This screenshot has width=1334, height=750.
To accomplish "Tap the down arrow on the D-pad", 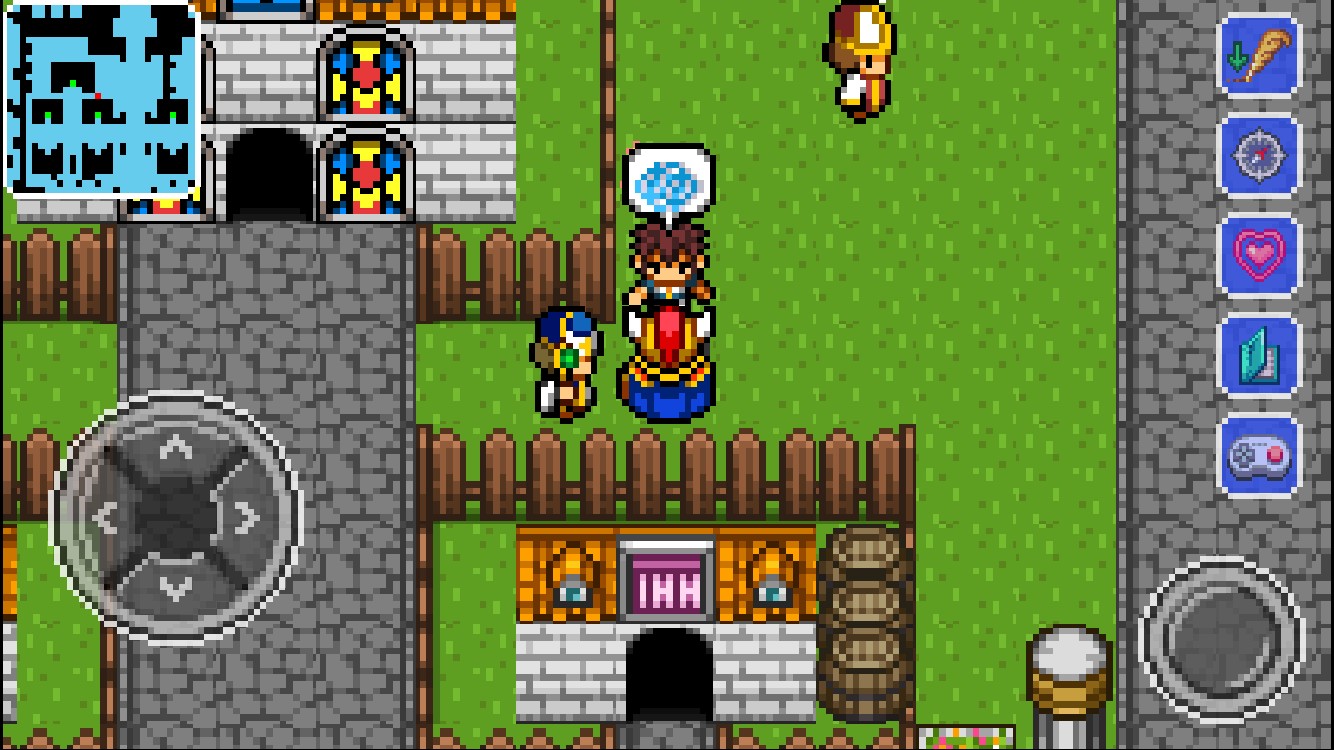I will 176,588.
